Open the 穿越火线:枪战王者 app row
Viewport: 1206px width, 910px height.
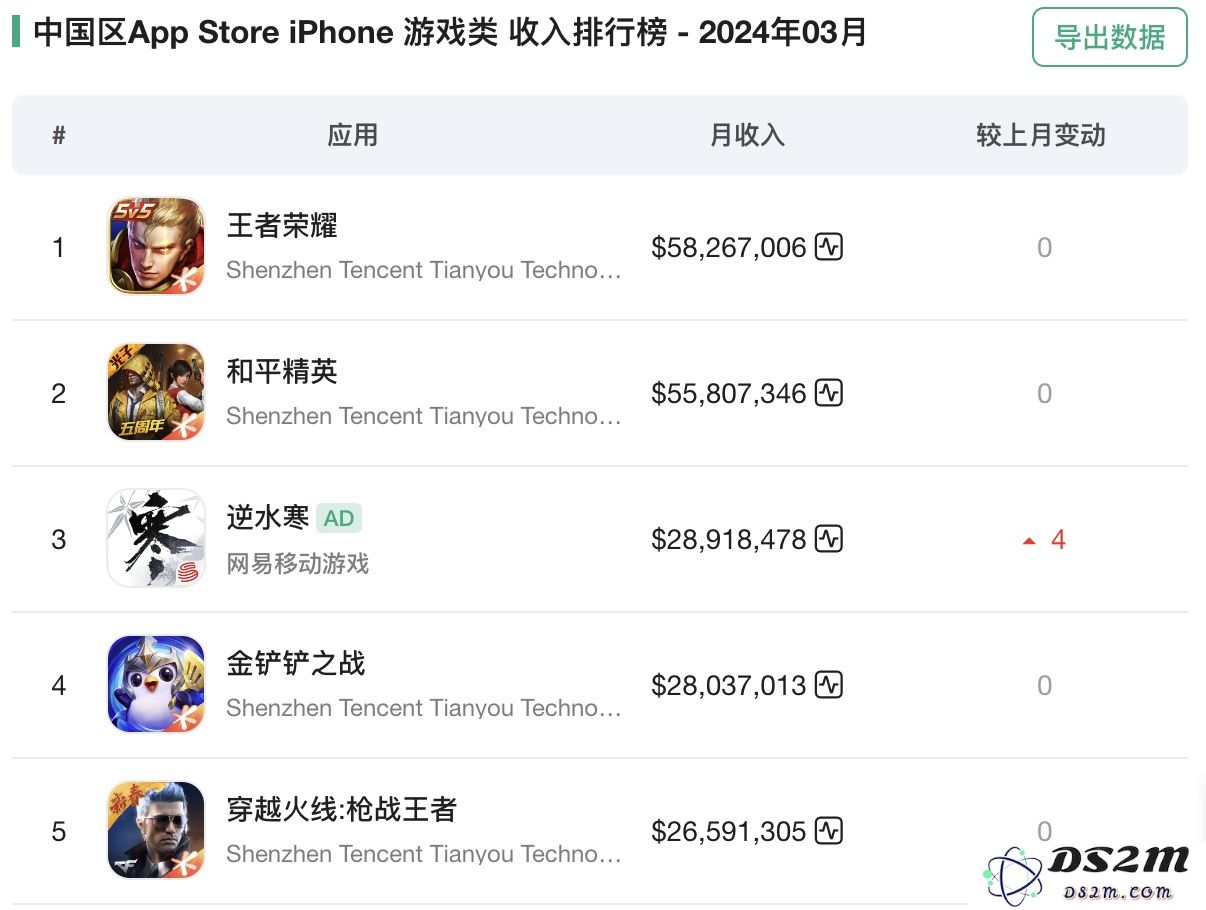[341, 810]
